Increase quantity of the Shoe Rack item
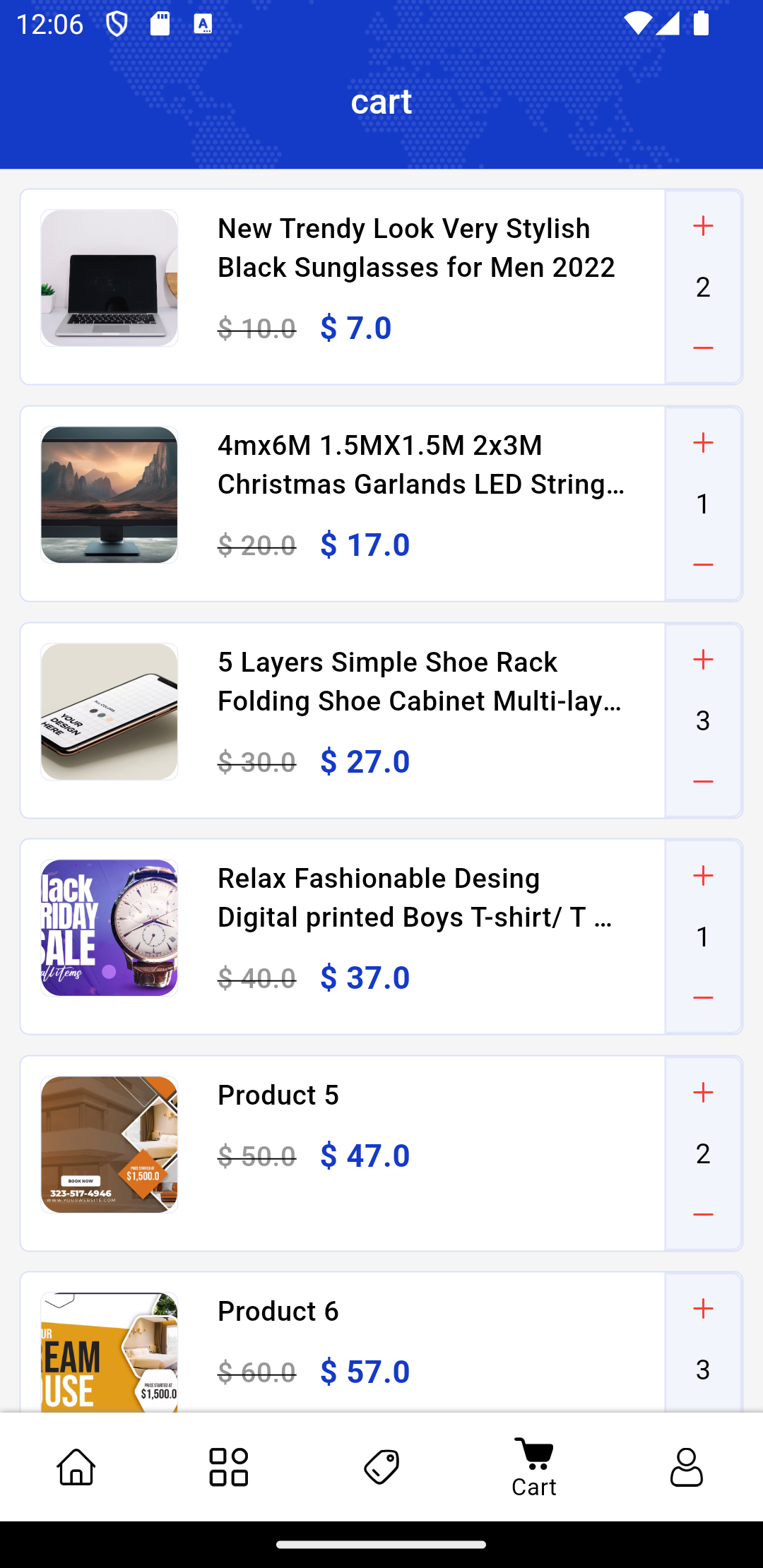Viewport: 763px width, 1568px height. [x=703, y=661]
